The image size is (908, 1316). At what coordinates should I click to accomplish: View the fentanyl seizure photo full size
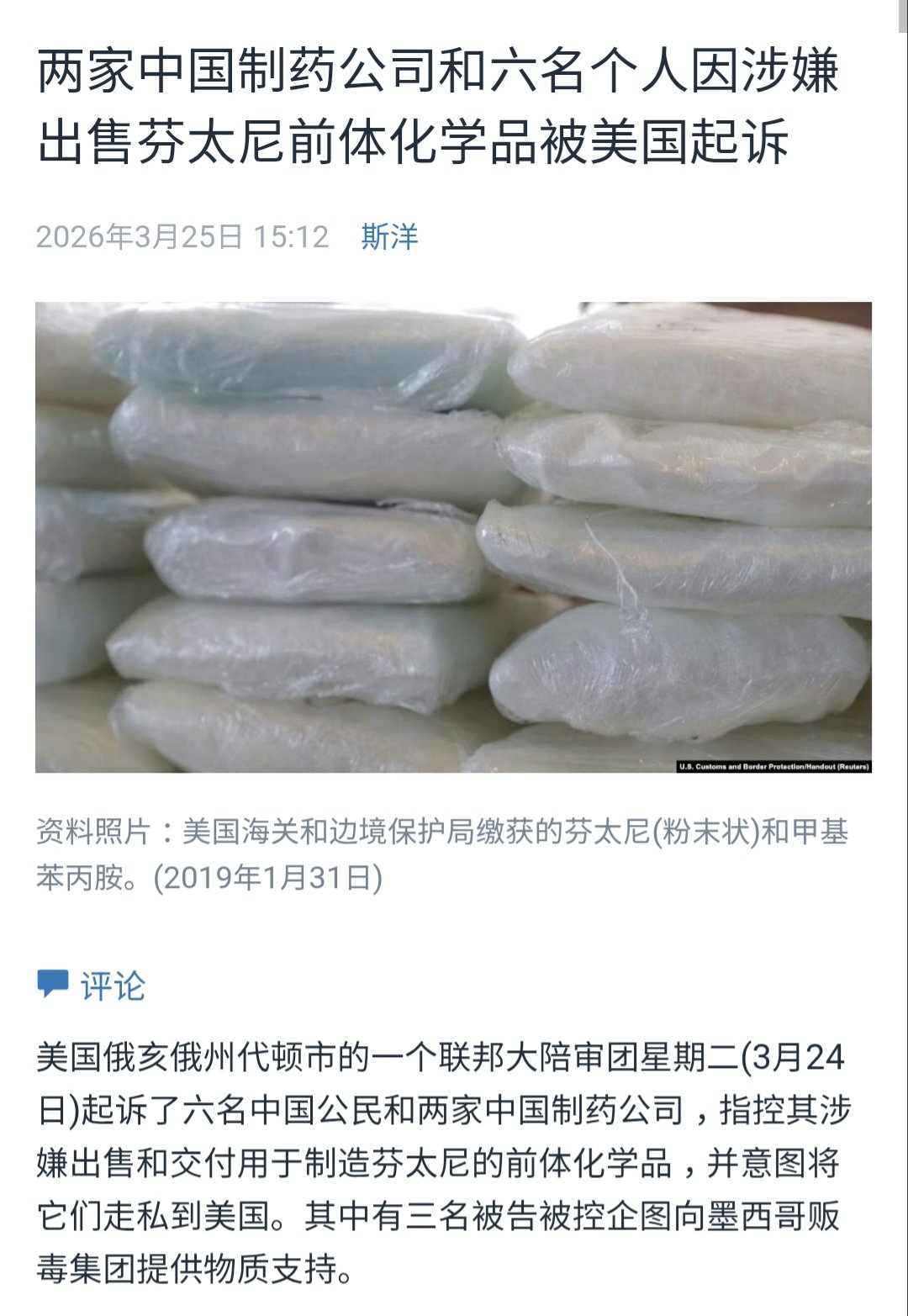click(453, 536)
